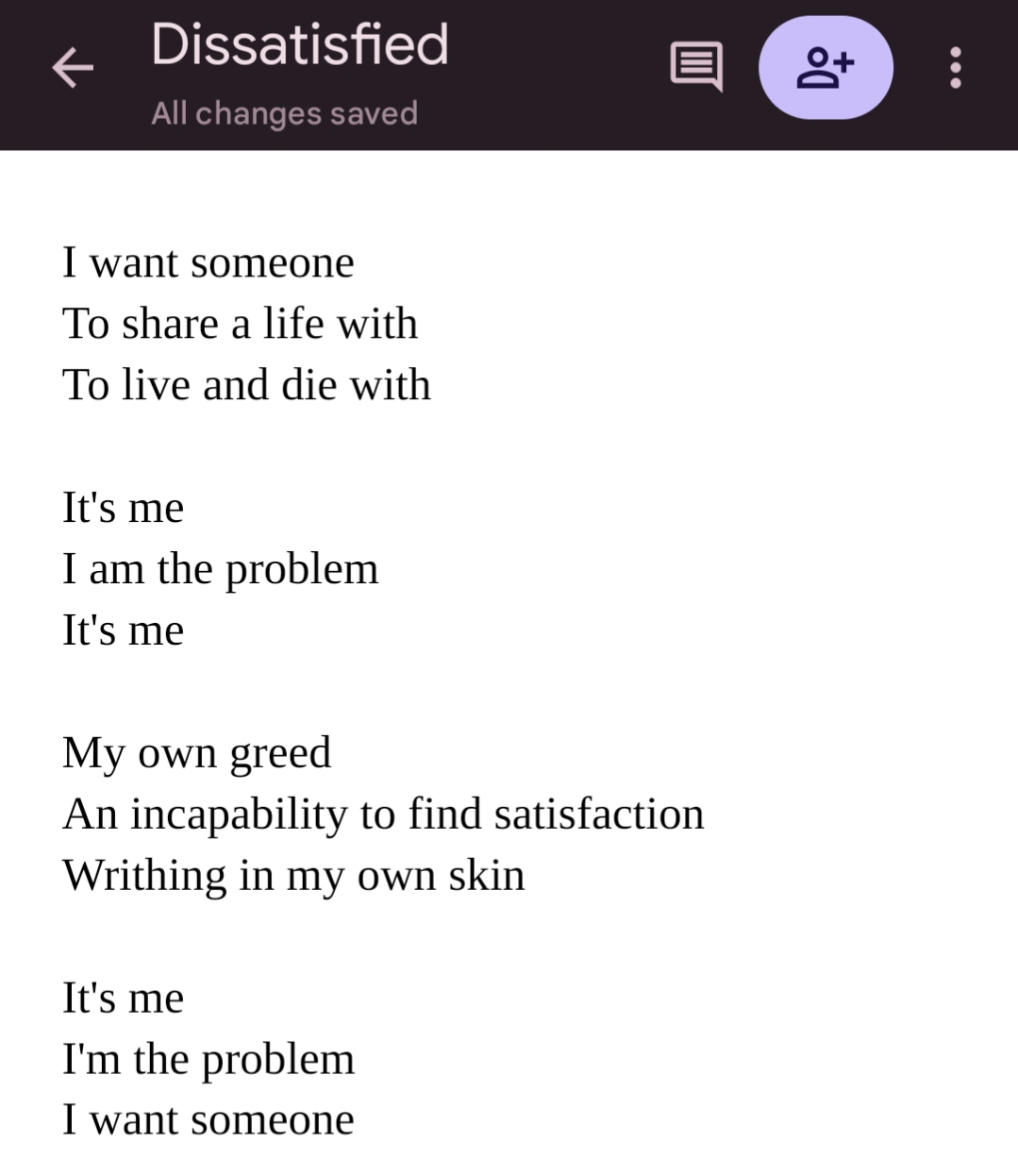
Task: Open the three-dot overflow menu
Action: tap(955, 68)
